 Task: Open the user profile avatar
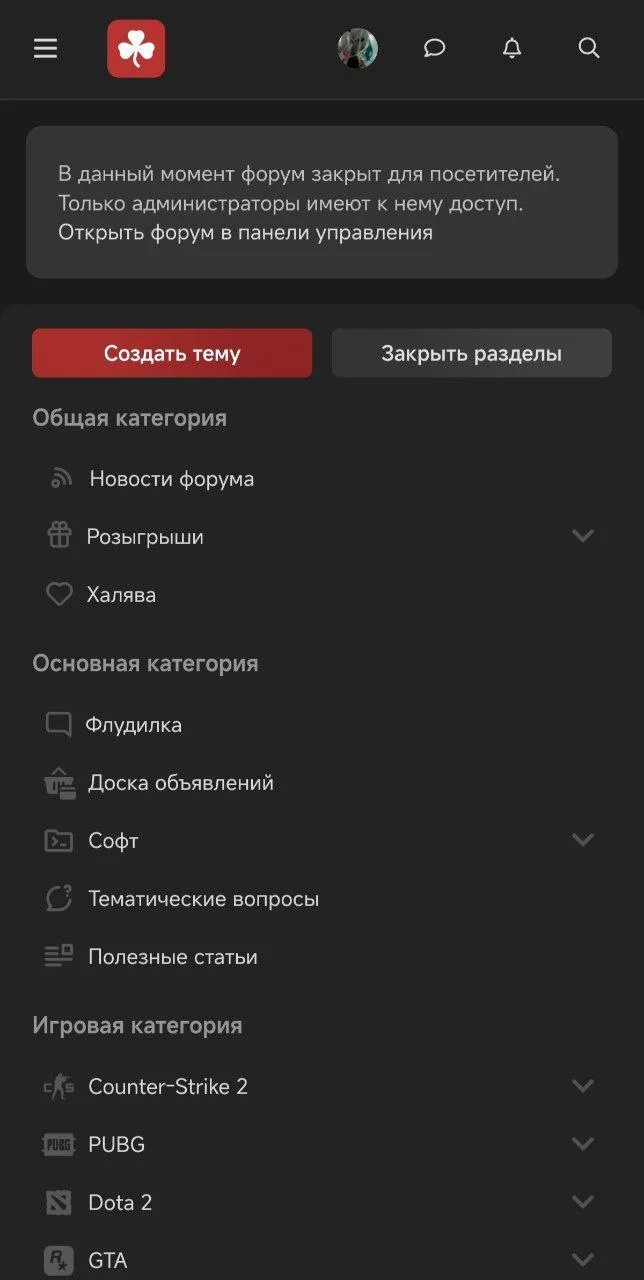(357, 48)
